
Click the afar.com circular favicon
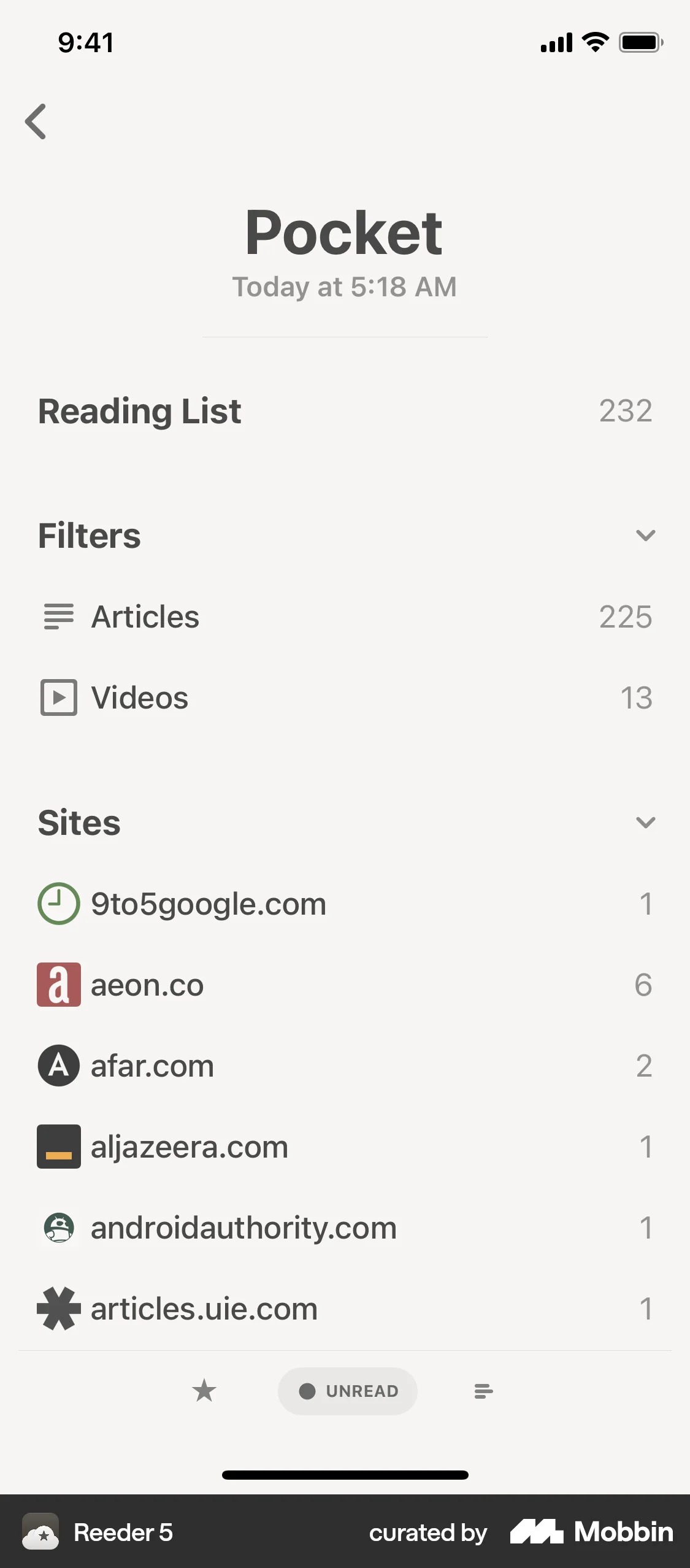point(58,1066)
